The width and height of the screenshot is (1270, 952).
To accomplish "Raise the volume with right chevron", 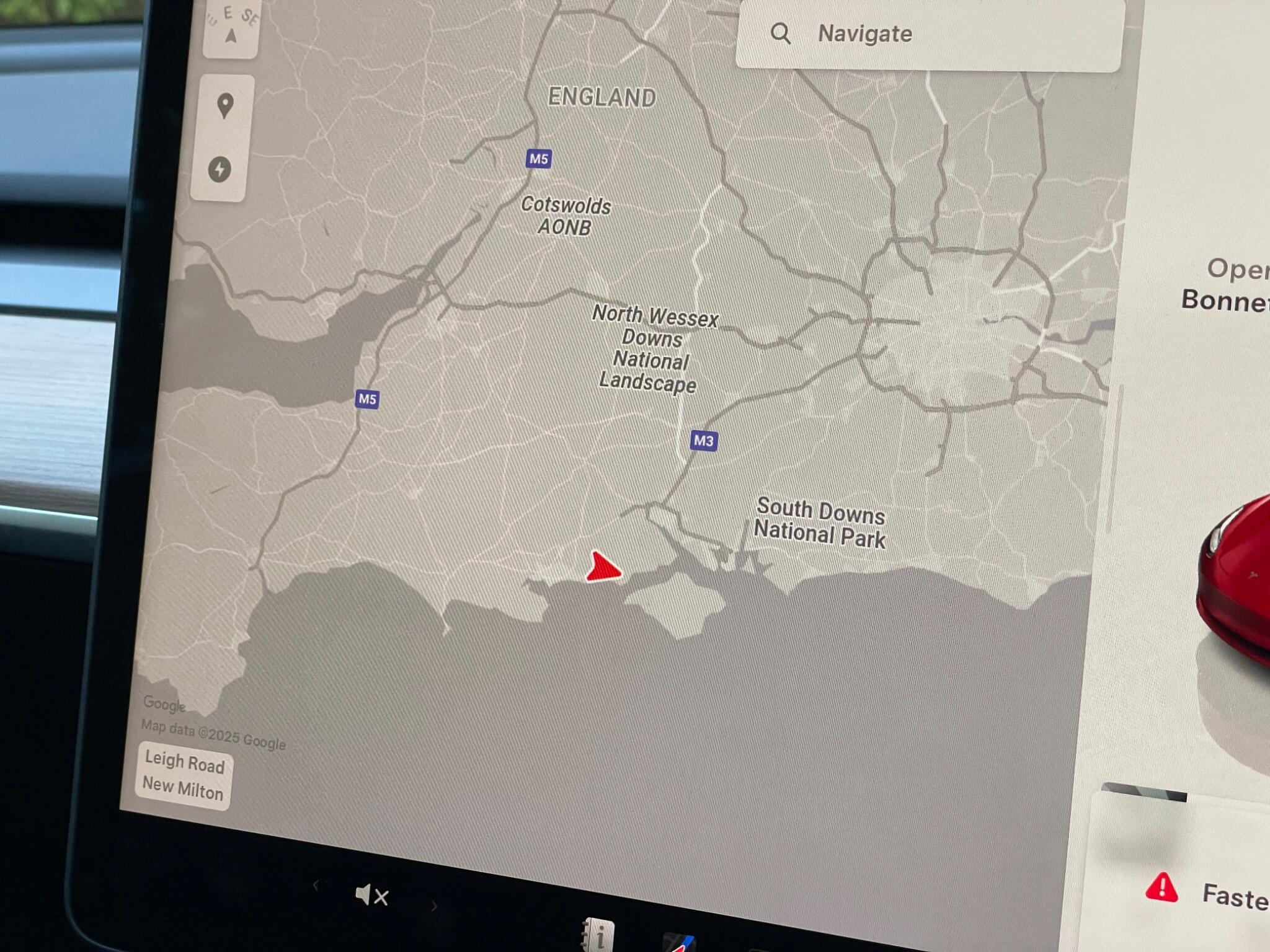I will point(433,907).
